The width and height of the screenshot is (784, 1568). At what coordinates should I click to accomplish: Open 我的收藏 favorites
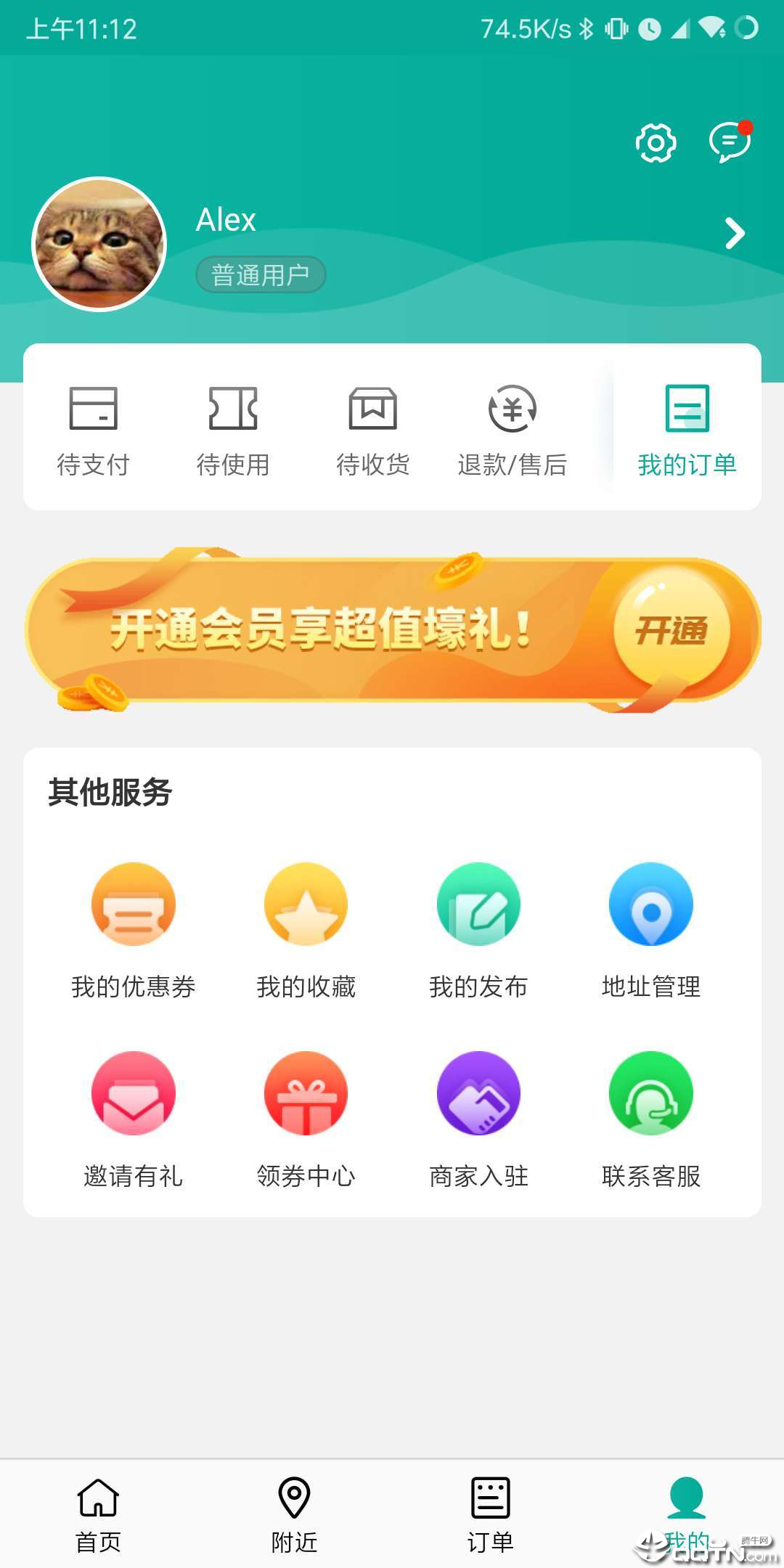click(x=306, y=930)
